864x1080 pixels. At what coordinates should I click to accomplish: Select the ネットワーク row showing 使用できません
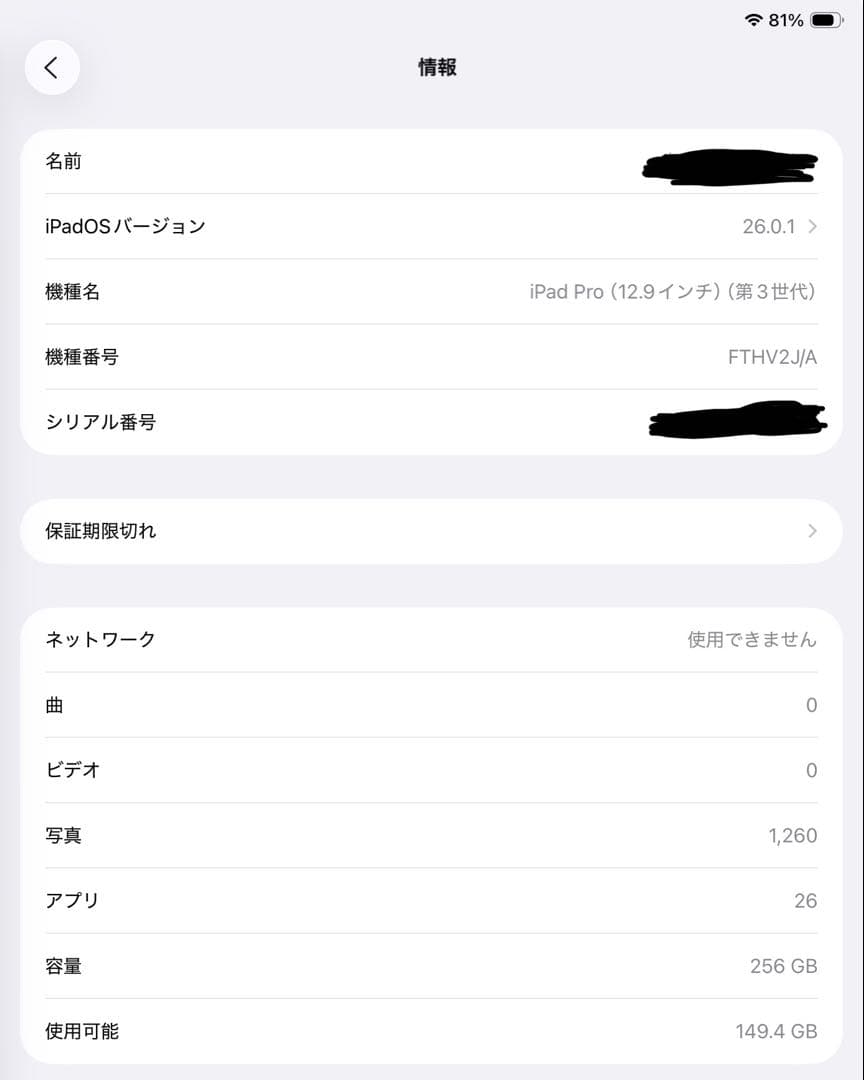coord(432,640)
